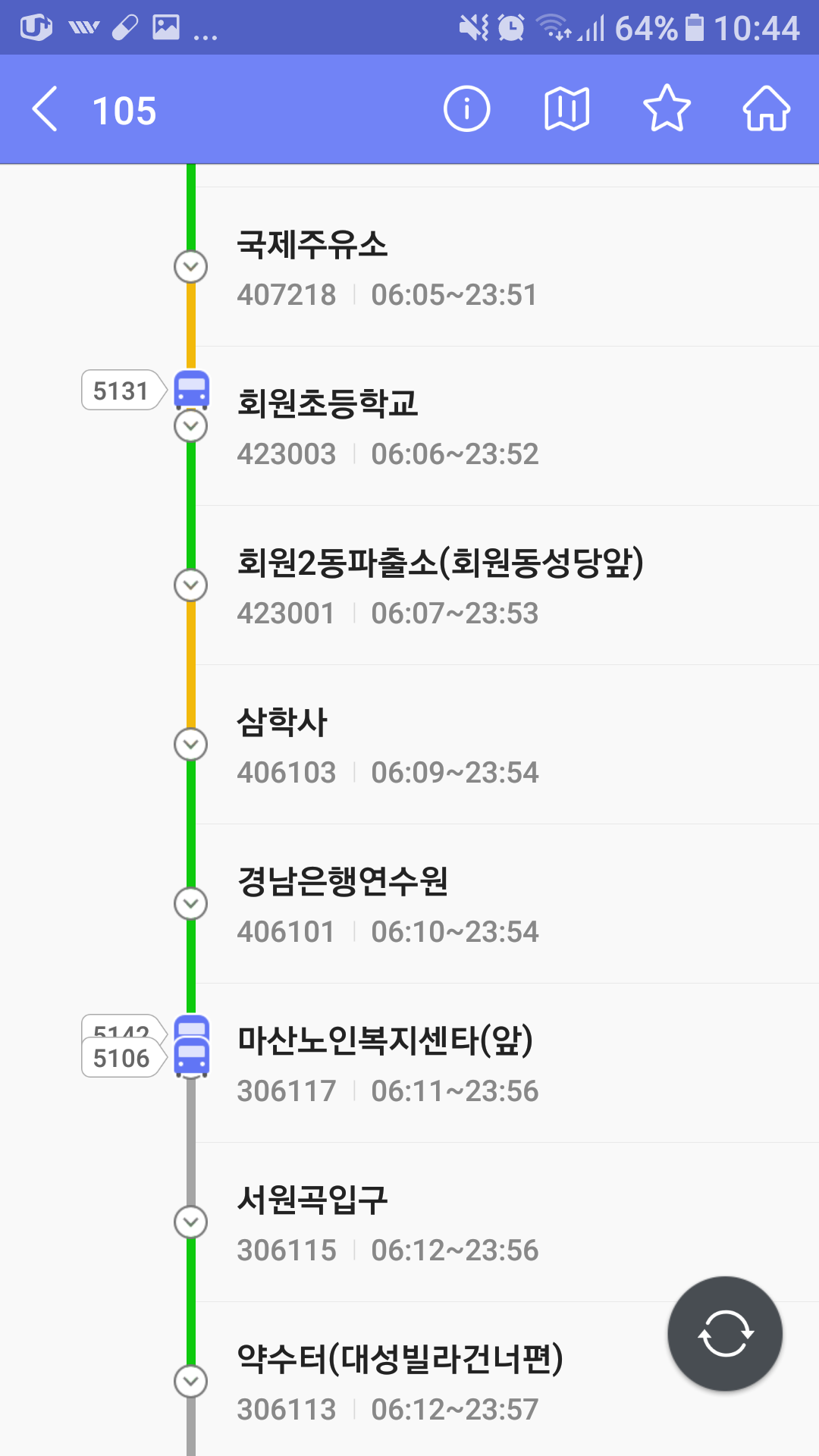Tap stop code 423001 entry
This screenshot has height=1456, width=819.
[288, 613]
